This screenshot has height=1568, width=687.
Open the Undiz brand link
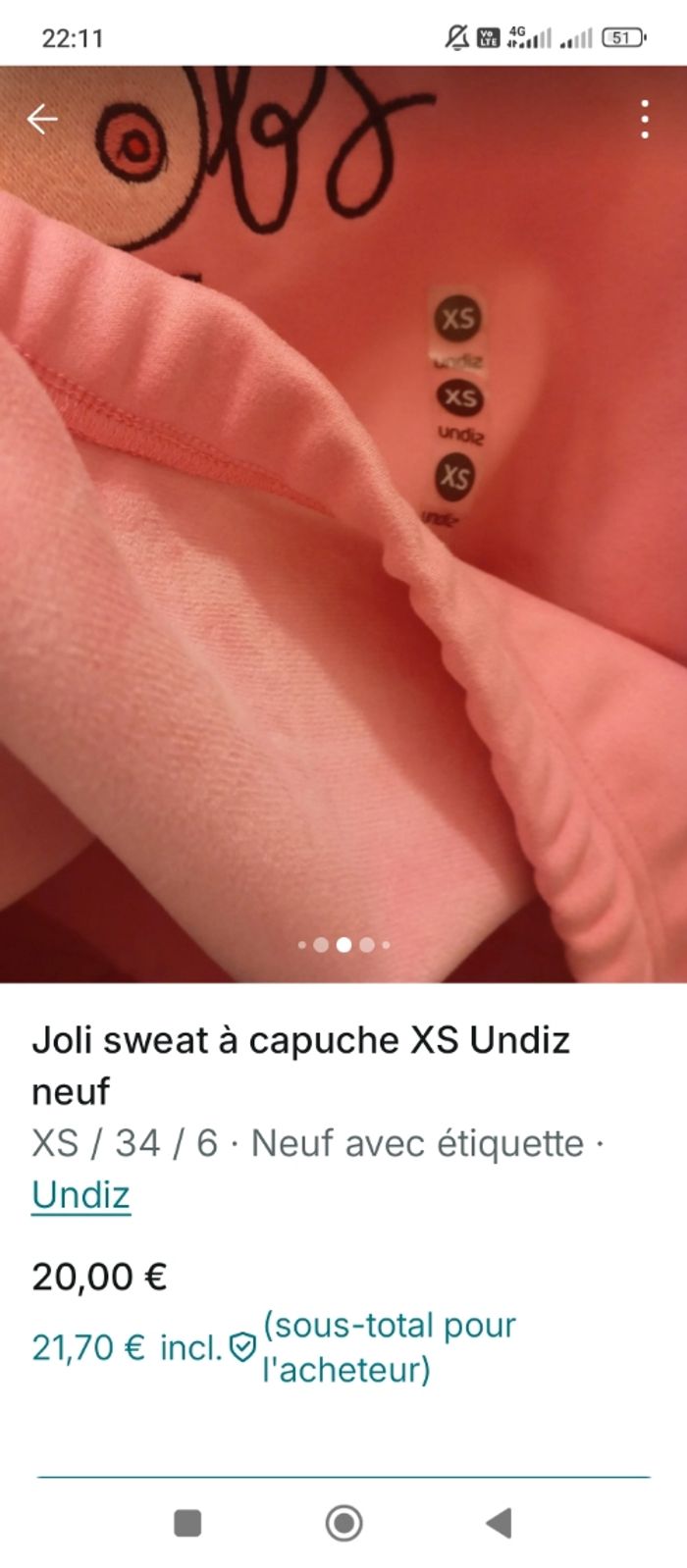[x=80, y=1194]
